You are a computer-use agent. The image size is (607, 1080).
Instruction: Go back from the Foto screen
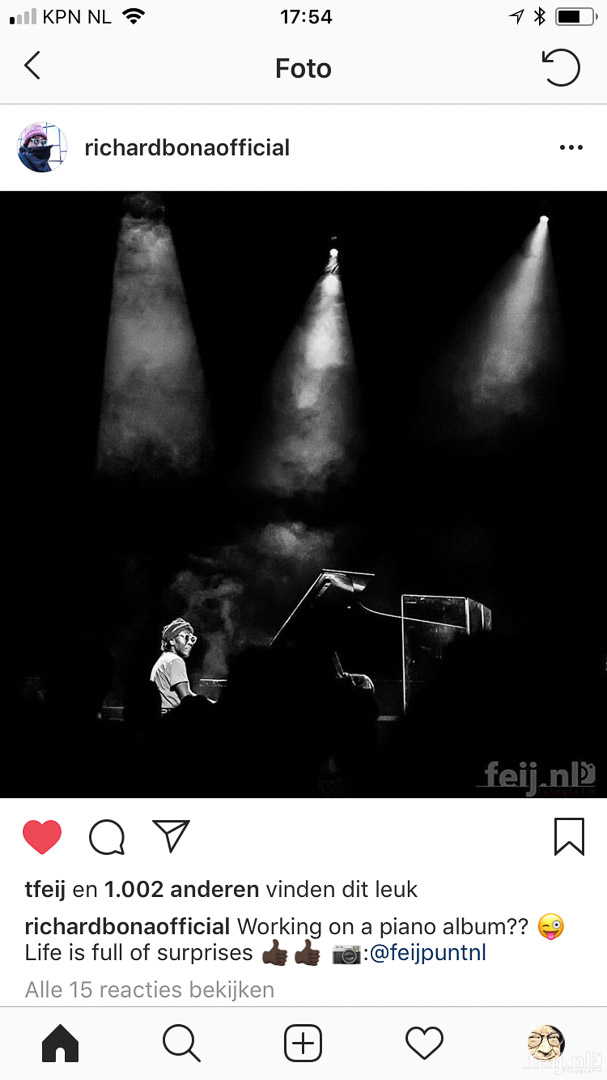pyautogui.click(x=32, y=67)
